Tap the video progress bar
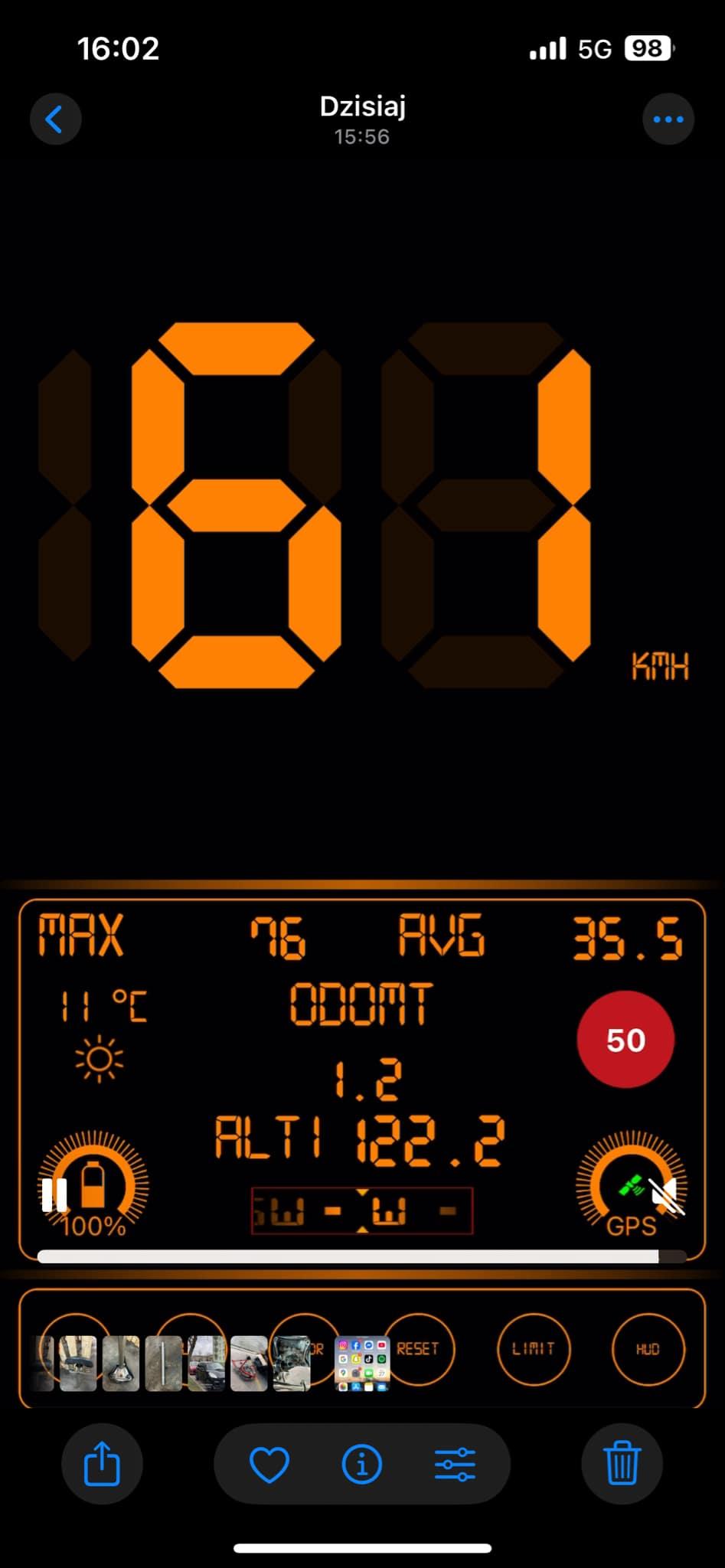This screenshot has width=725, height=1568. pos(361,1256)
